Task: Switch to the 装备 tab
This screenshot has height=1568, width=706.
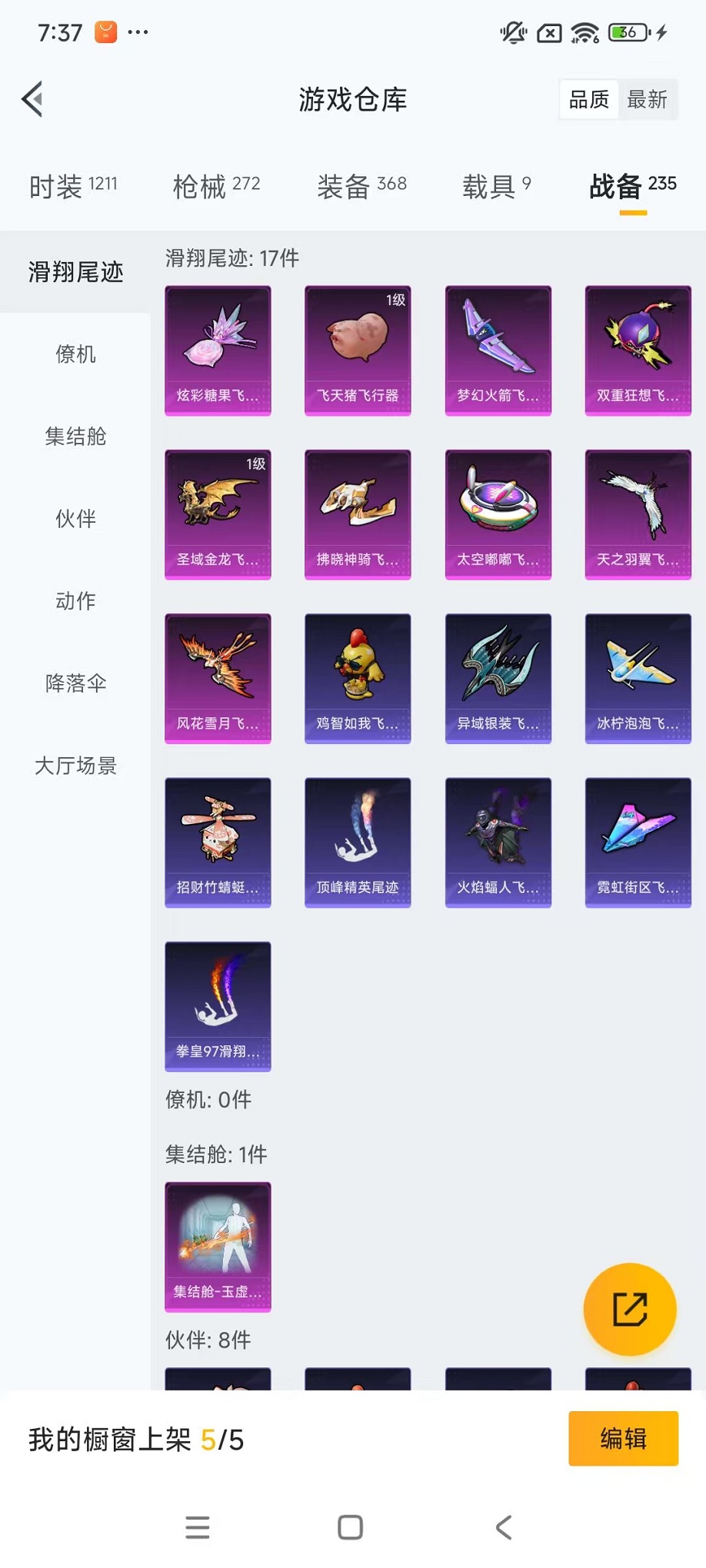Action: (361, 186)
